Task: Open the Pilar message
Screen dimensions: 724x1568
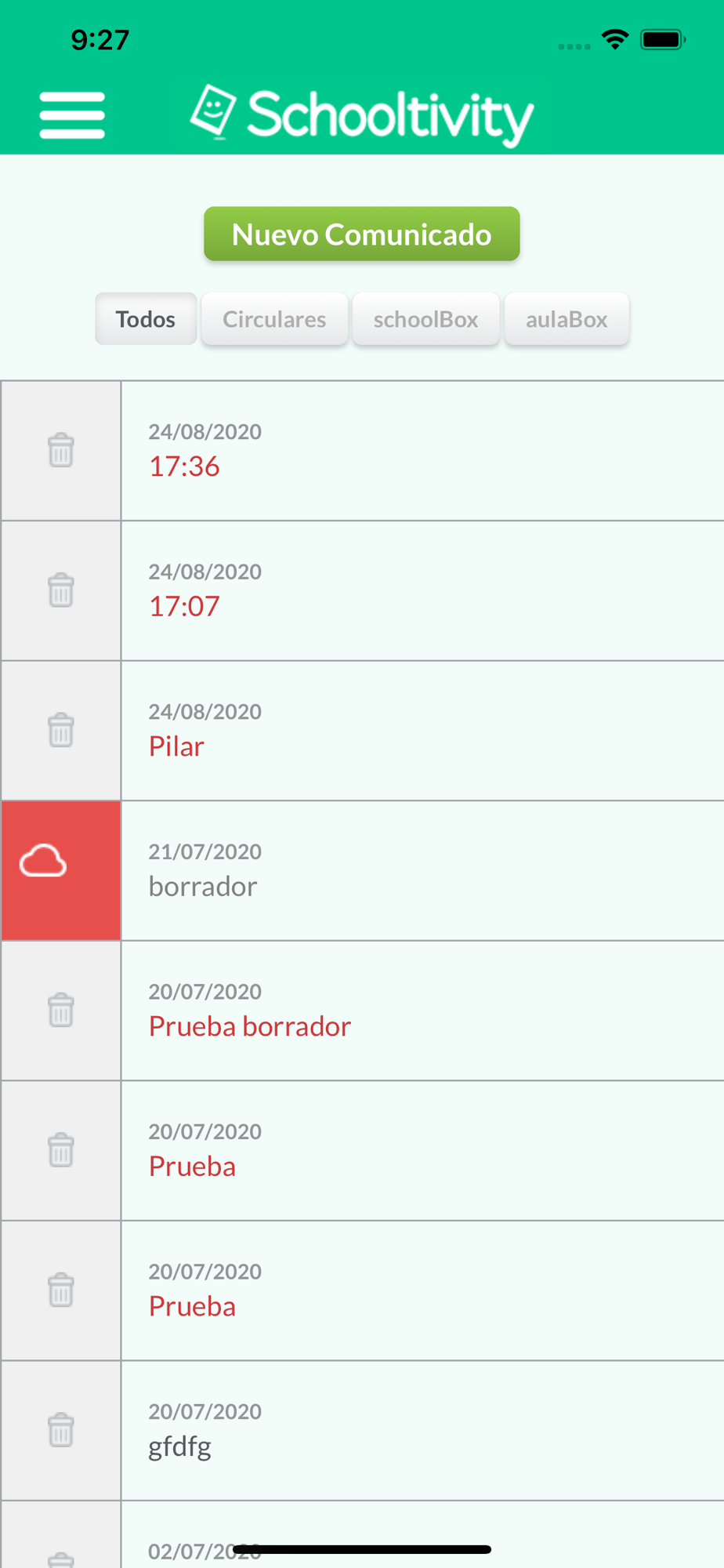Action: [422, 731]
